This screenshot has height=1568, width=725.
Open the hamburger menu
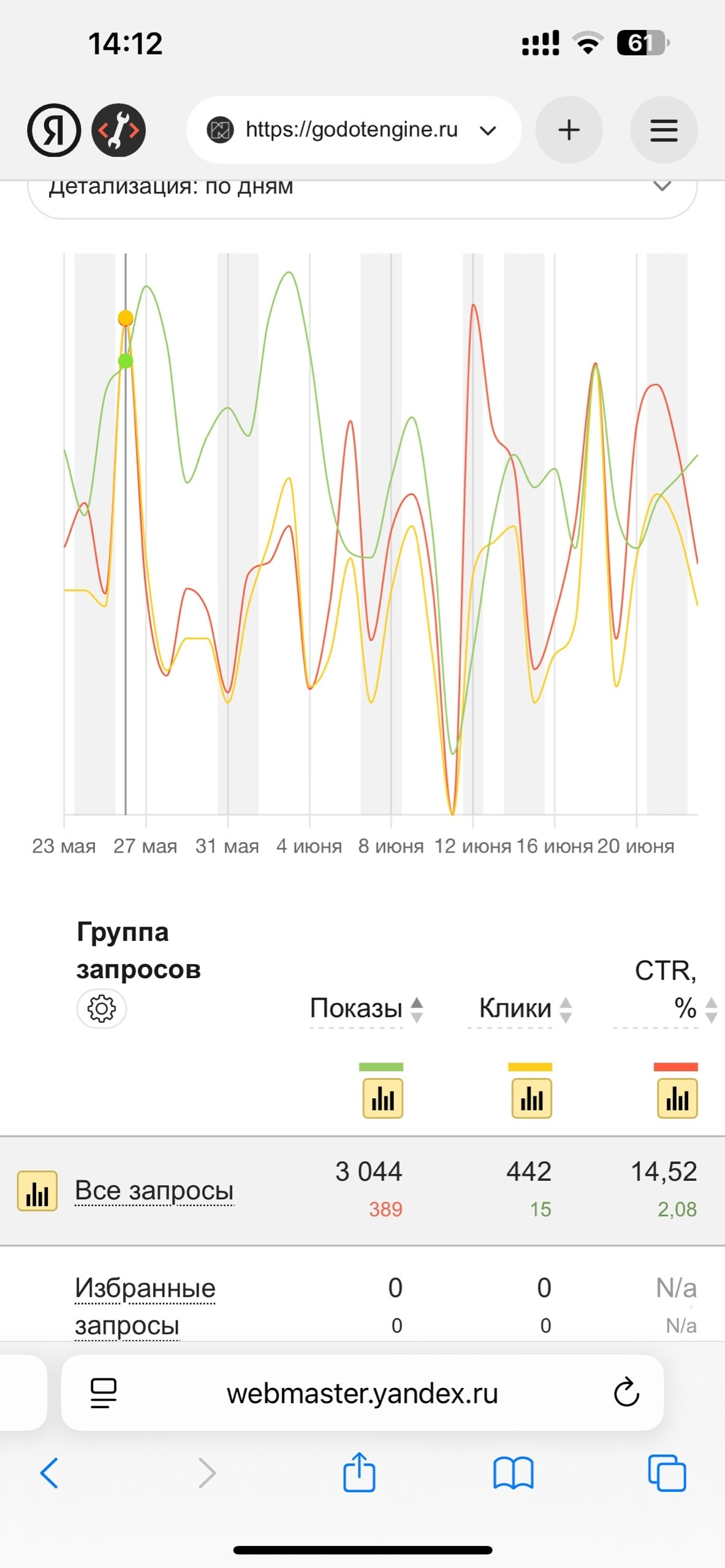(x=663, y=130)
